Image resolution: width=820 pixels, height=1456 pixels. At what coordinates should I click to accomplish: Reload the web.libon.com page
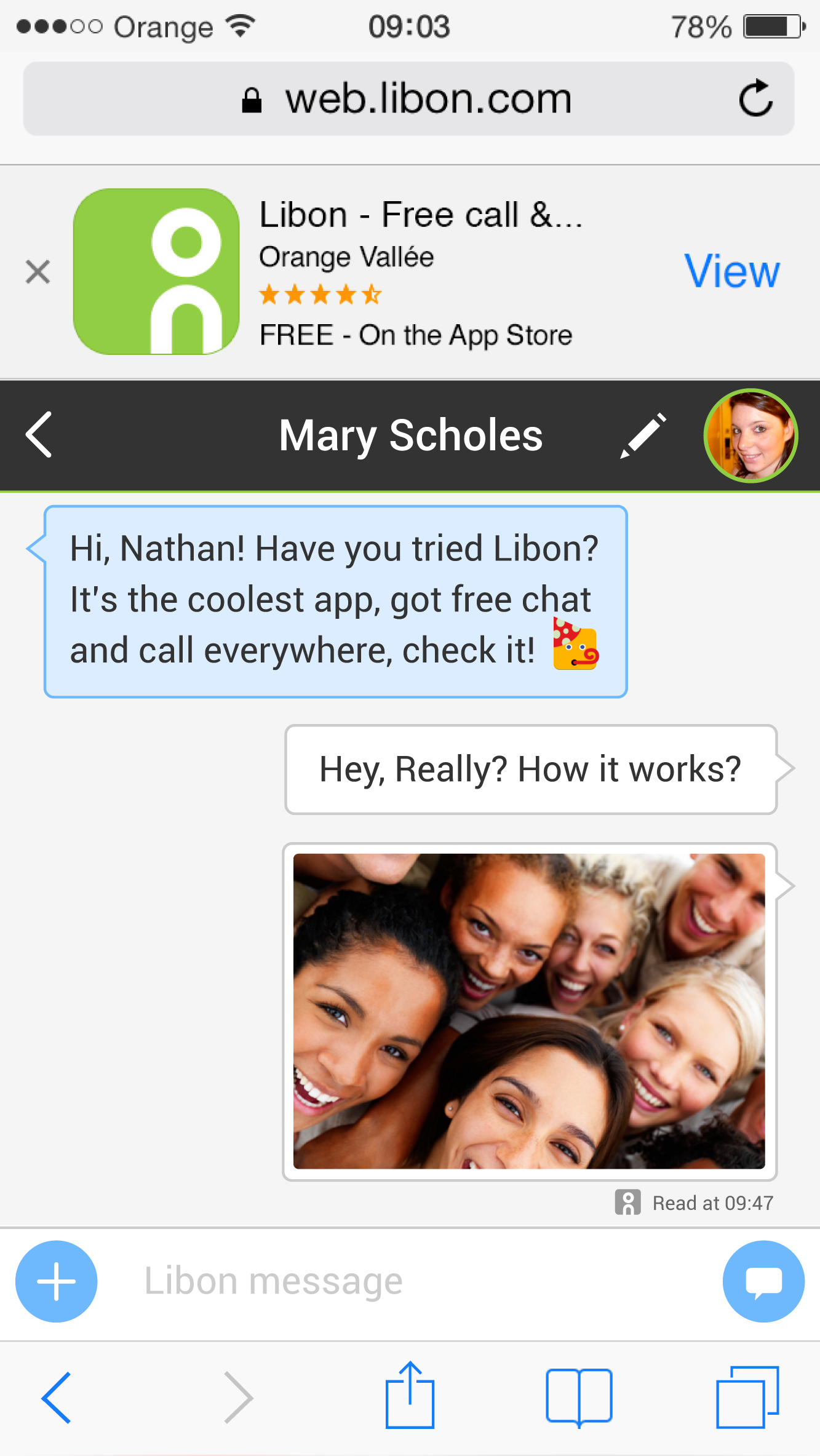coord(755,98)
